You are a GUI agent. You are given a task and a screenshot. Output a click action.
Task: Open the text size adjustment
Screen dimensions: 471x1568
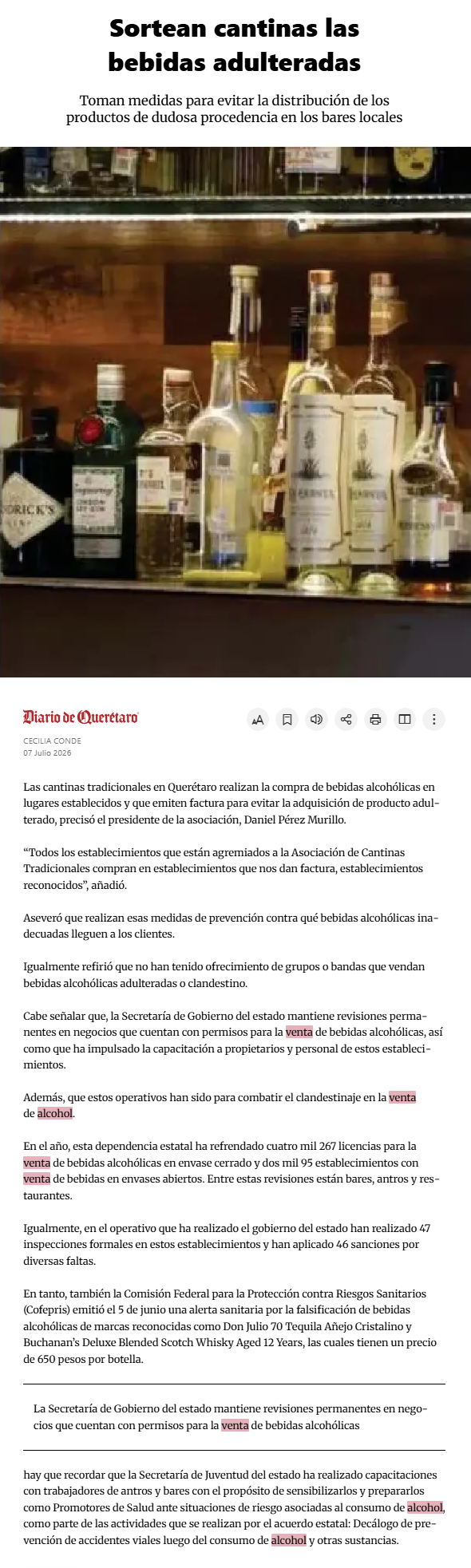point(258,719)
